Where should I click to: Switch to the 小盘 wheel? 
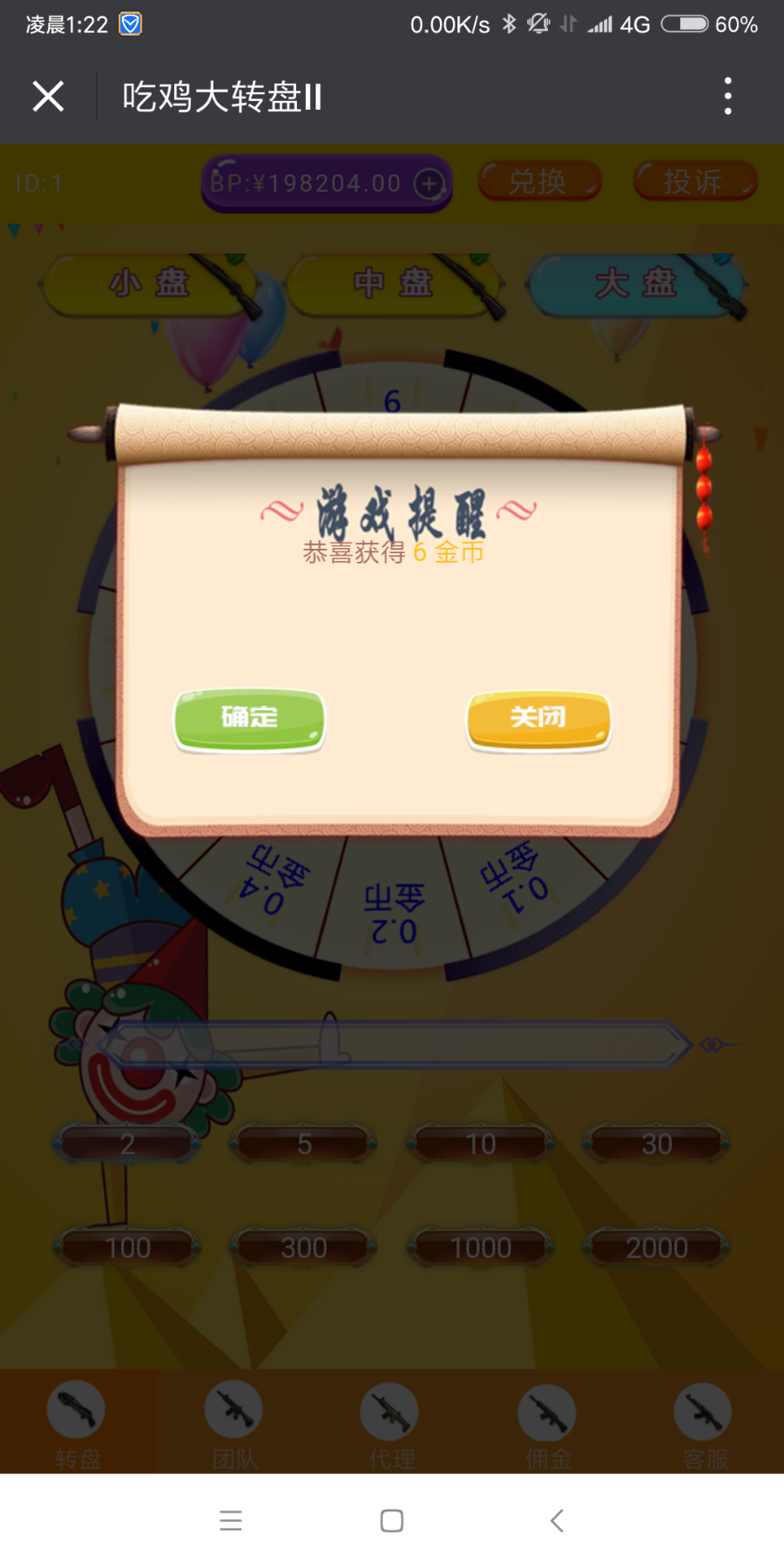point(148,283)
